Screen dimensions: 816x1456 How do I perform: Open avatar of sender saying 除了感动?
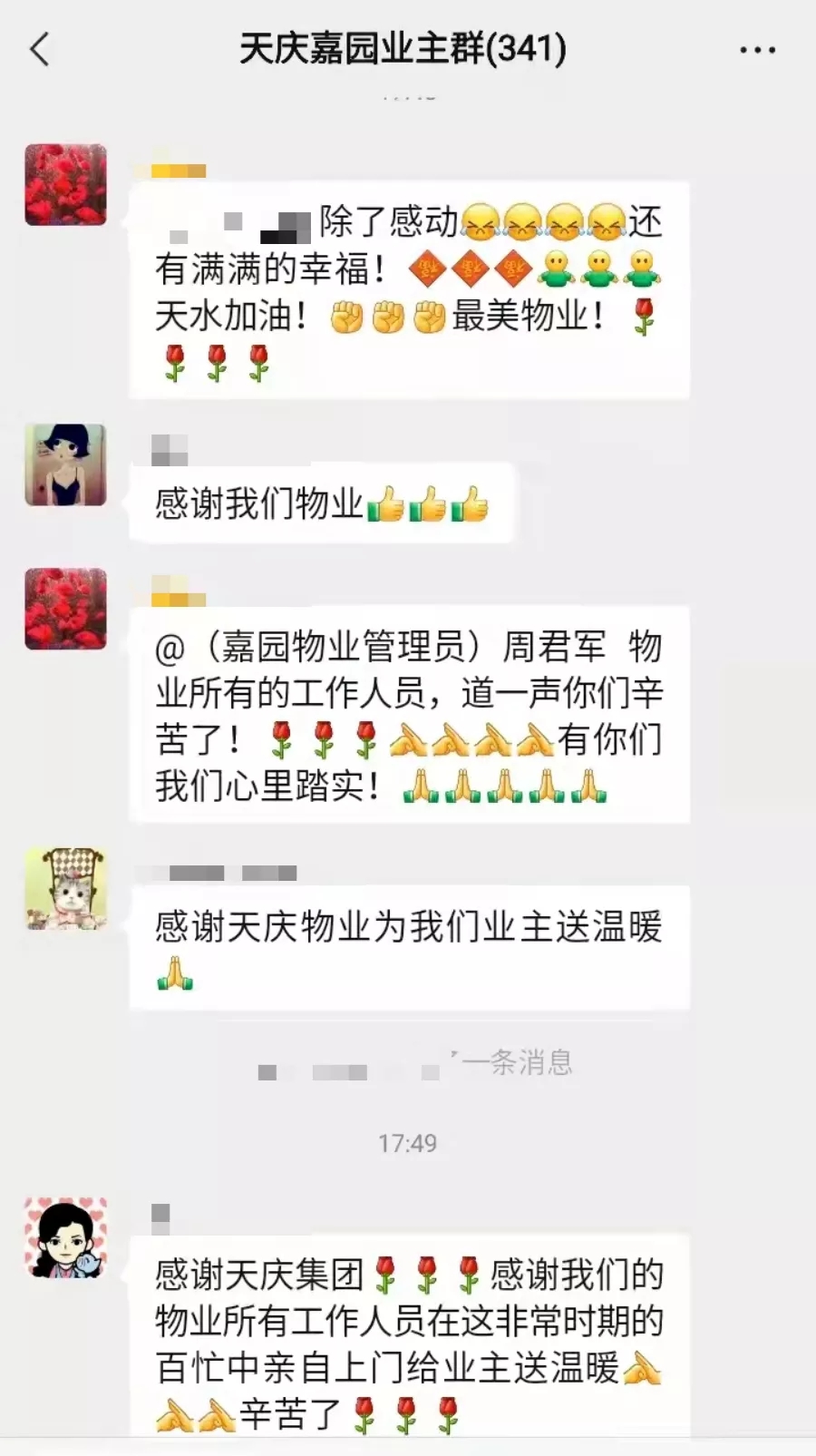point(65,184)
